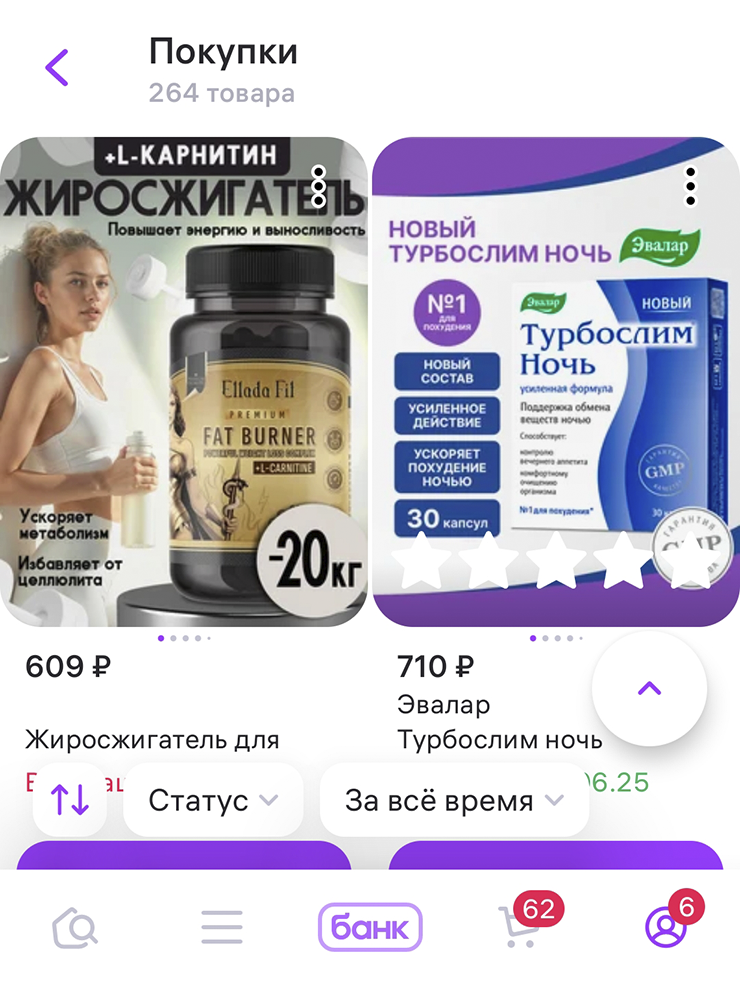Image resolution: width=740 pixels, height=998 pixels.
Task: Expand the За всё время period filter
Action: (x=453, y=800)
